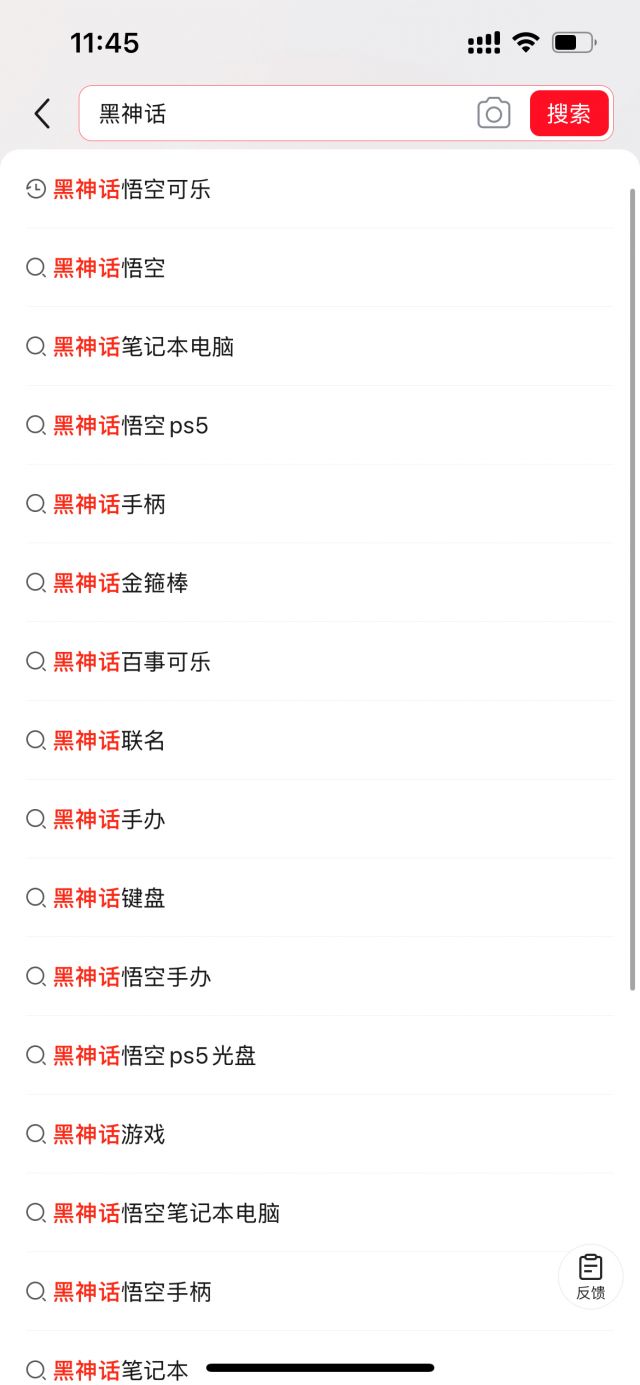Choose the 黑神话悟空 suggestion

(x=109, y=268)
